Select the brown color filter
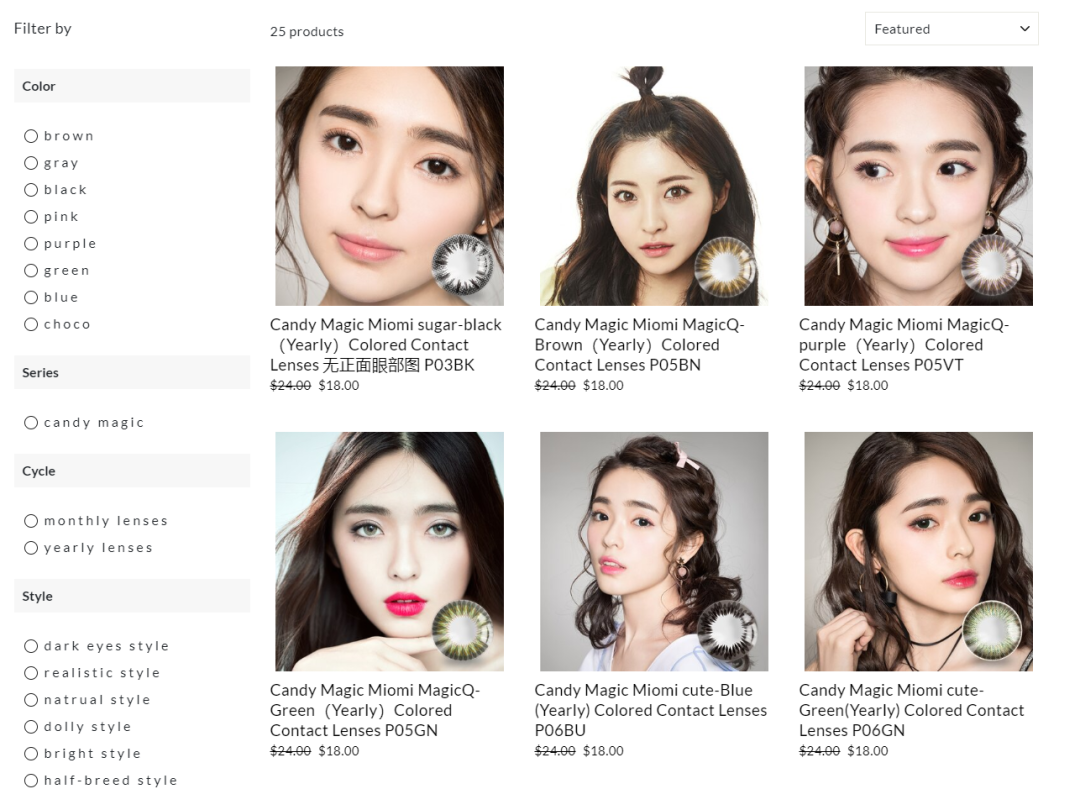This screenshot has height=789, width=1080. pyautogui.click(x=31, y=136)
